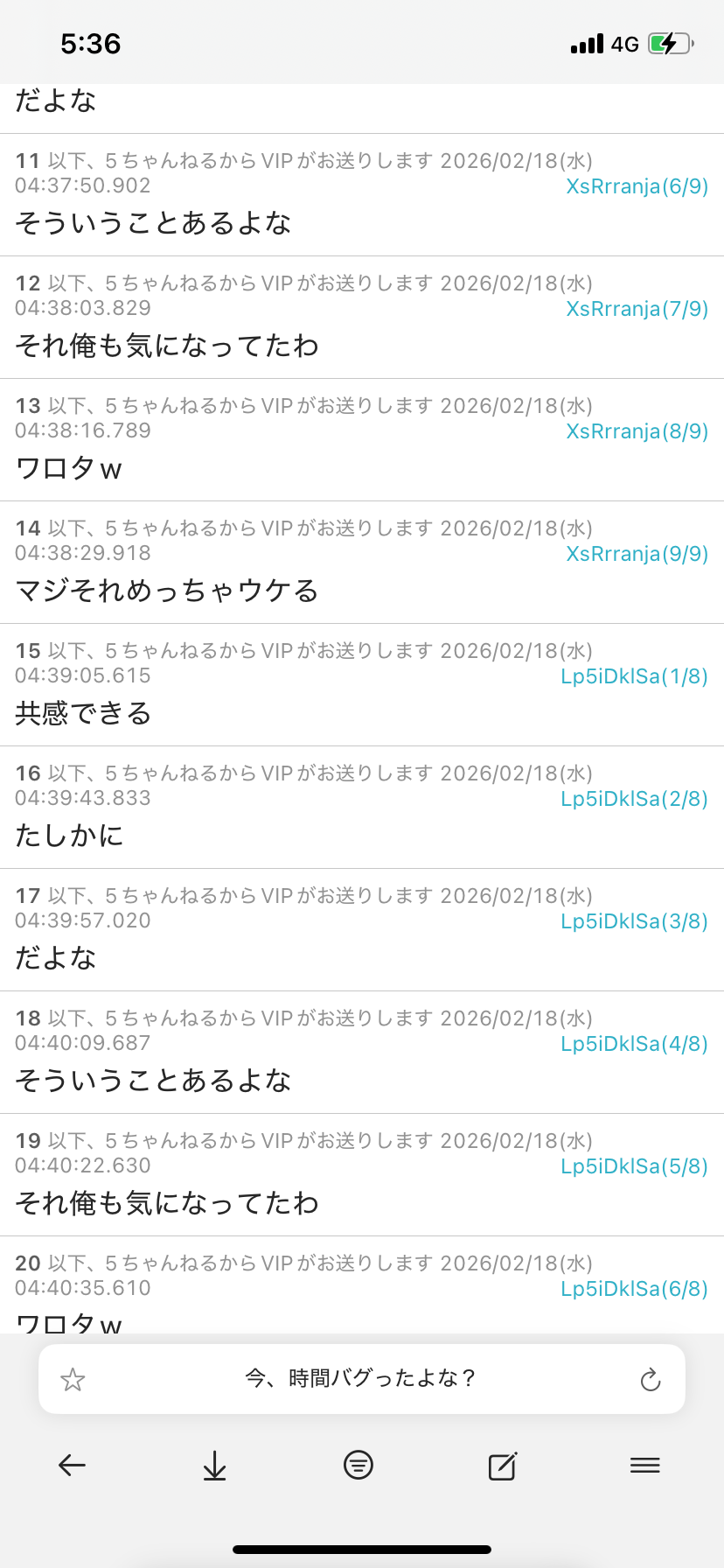
Task: Bookmark this thread with the star icon
Action: (73, 1380)
